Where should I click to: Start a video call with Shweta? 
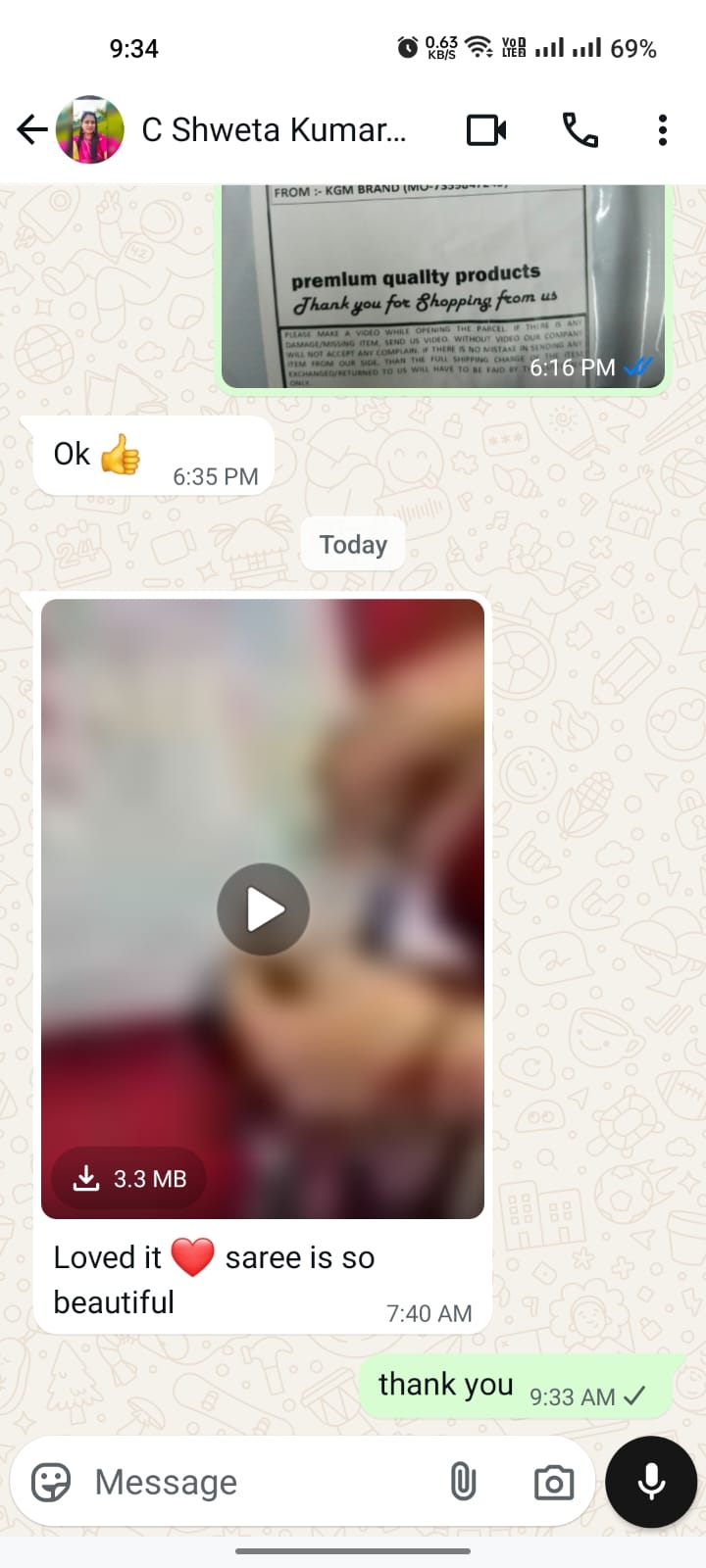point(486,129)
